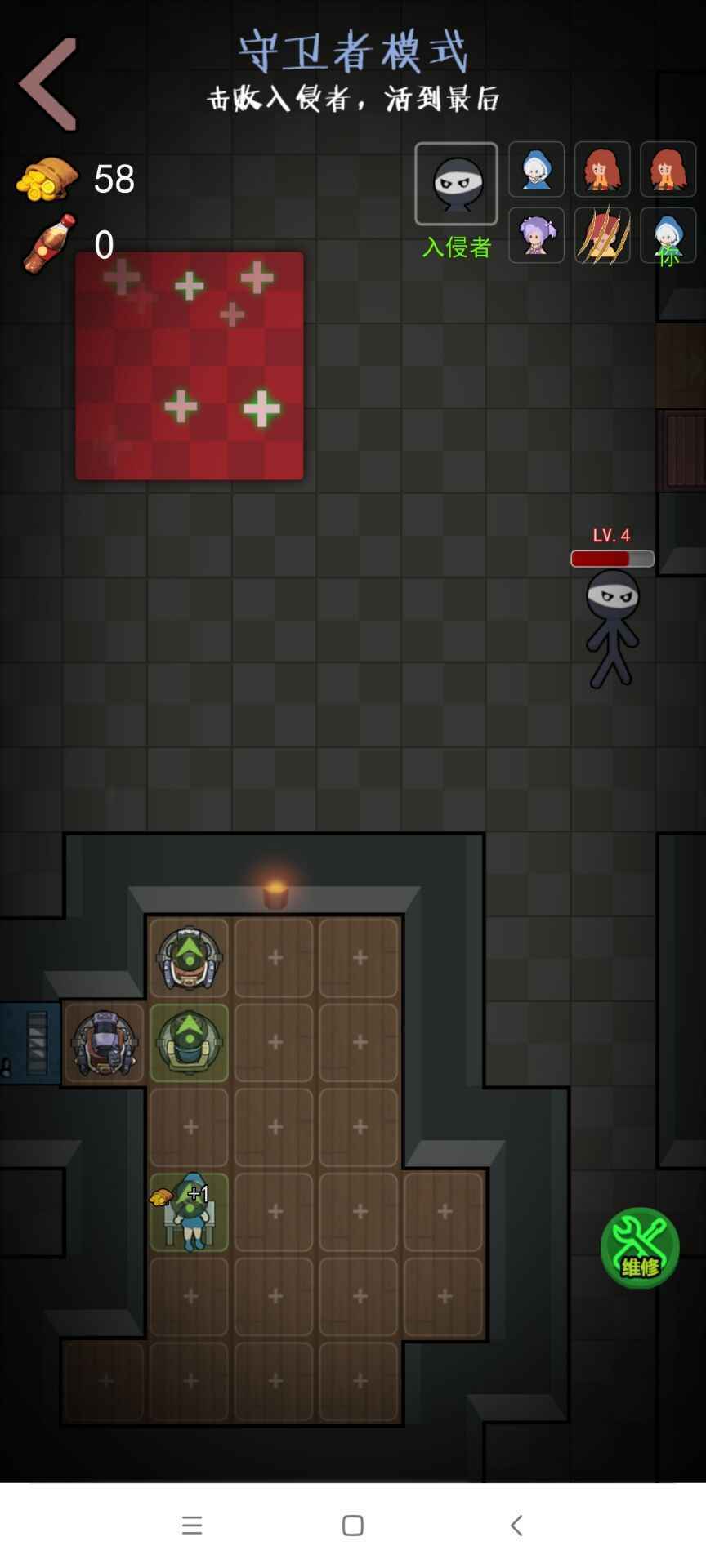Go to home screen via system button
This screenshot has height=1568, width=706.
click(353, 1525)
